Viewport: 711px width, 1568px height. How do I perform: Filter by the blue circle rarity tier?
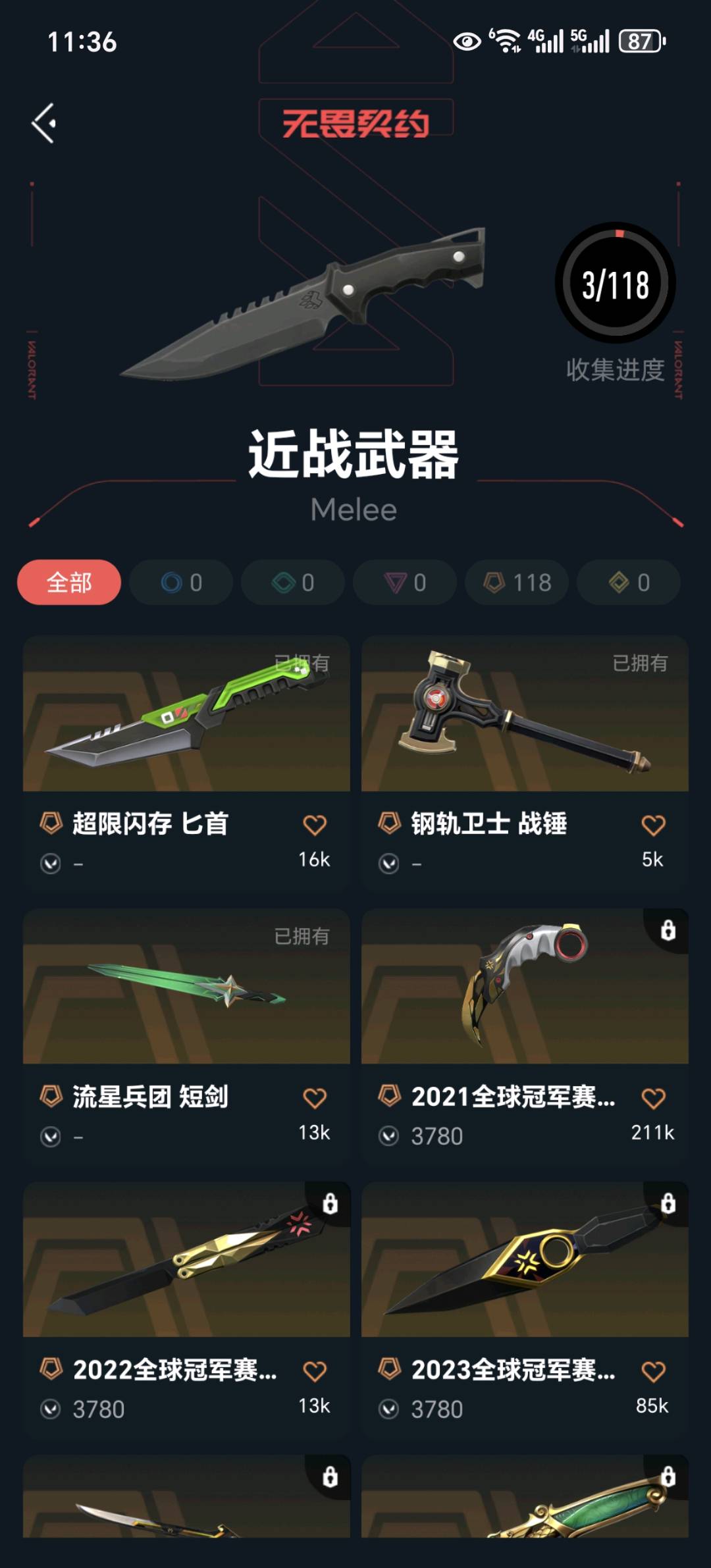click(x=181, y=582)
